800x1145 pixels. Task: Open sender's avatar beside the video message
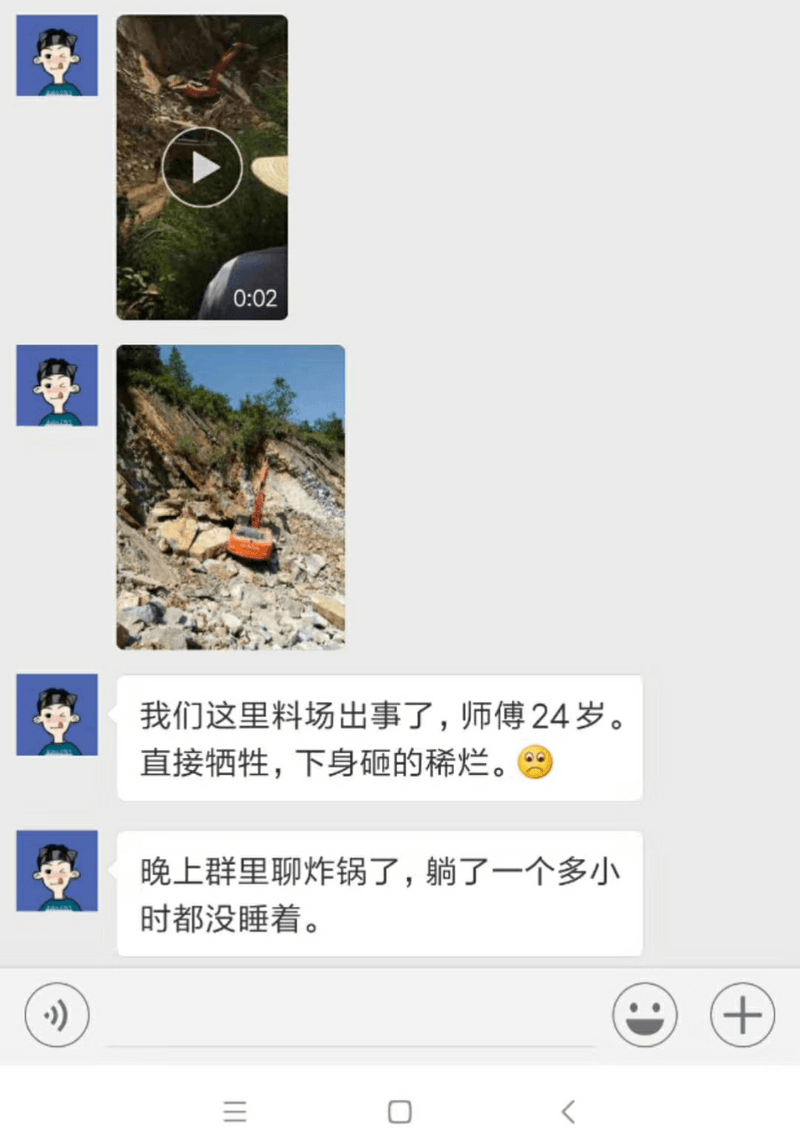(x=57, y=56)
